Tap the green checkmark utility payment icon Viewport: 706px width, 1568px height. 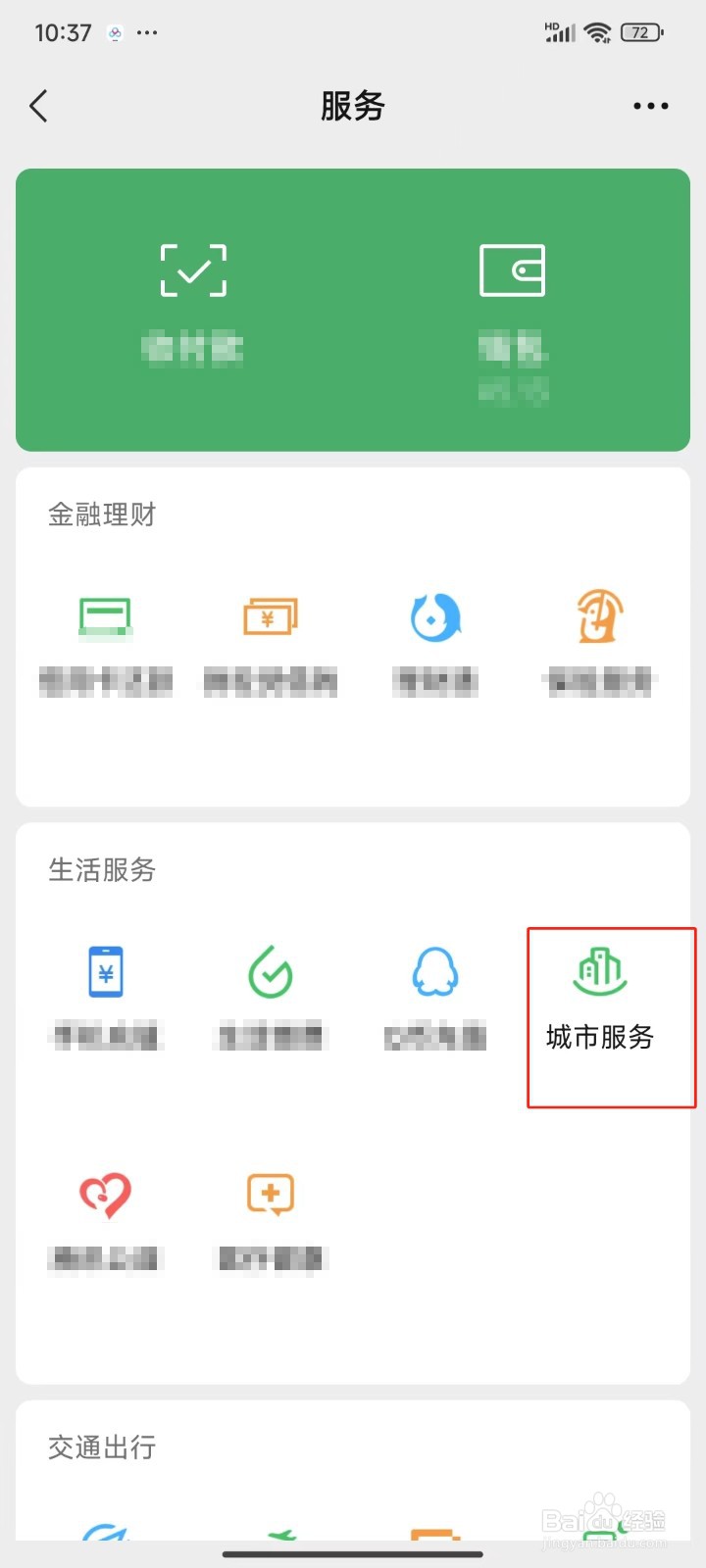point(271,971)
